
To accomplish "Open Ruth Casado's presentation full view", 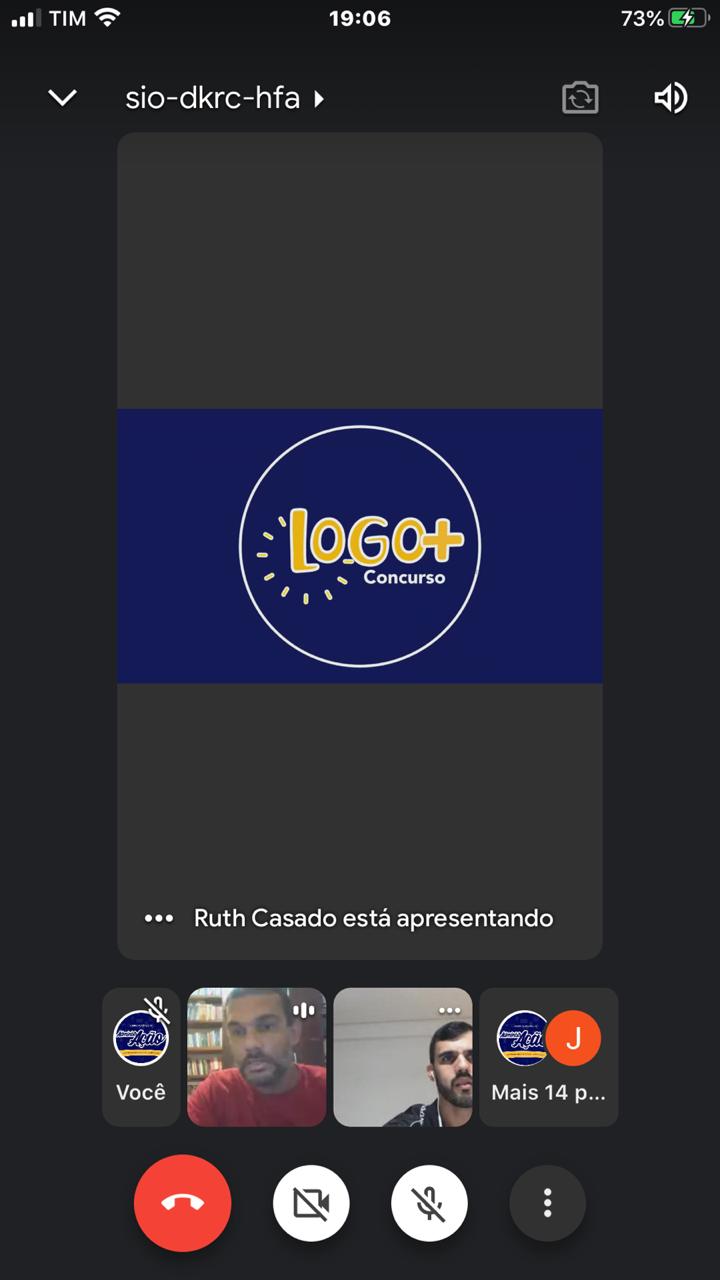I will 360,545.
